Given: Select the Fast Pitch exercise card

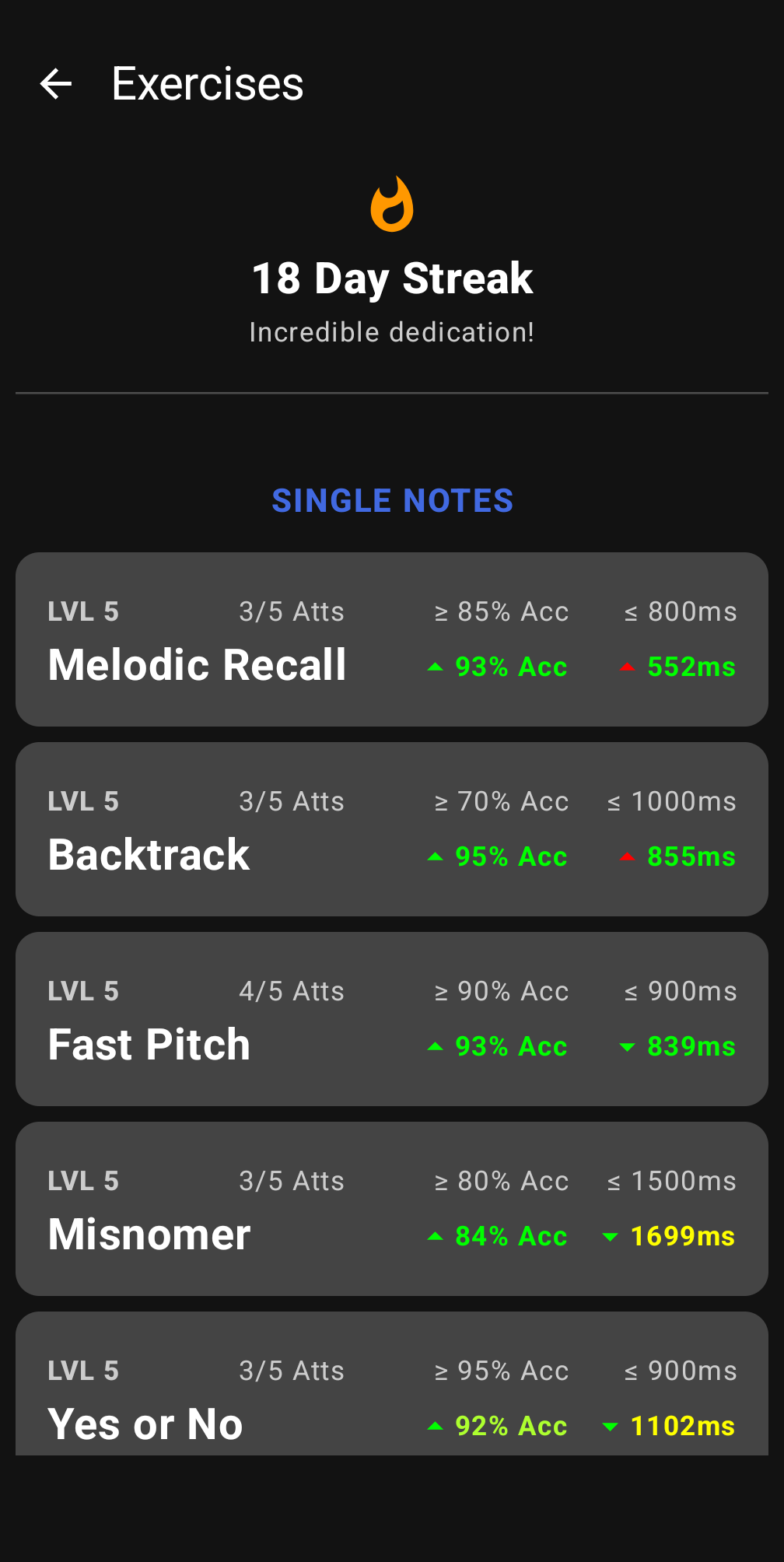Looking at the screenshot, I should pyautogui.click(x=391, y=1019).
